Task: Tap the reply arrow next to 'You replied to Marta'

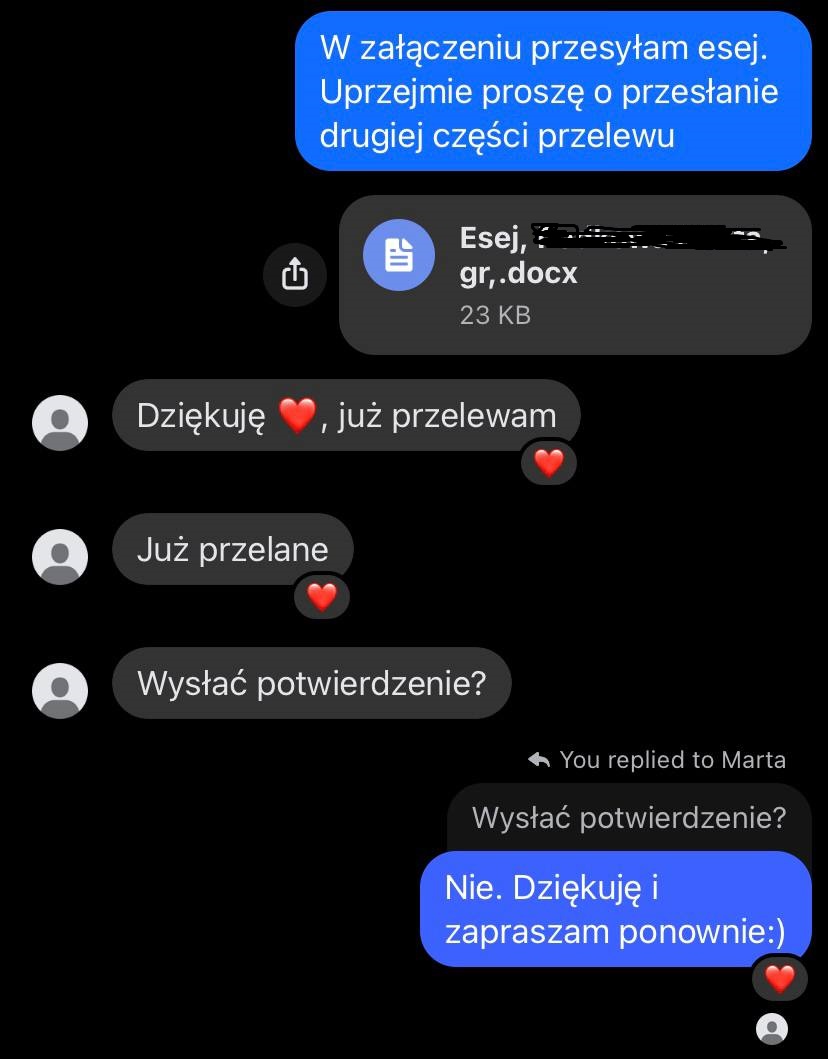Action: (x=536, y=760)
